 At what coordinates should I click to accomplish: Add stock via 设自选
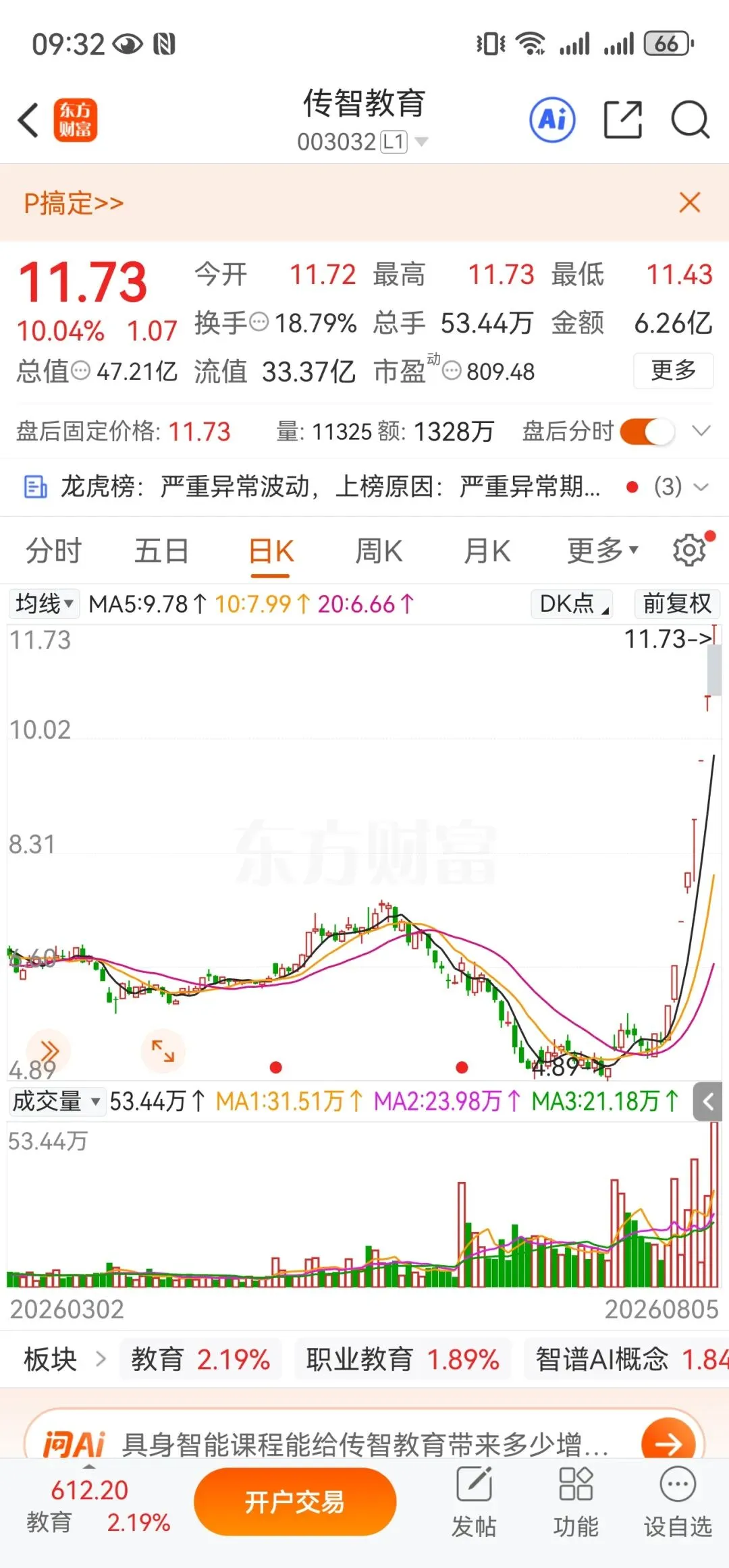coord(678,1502)
